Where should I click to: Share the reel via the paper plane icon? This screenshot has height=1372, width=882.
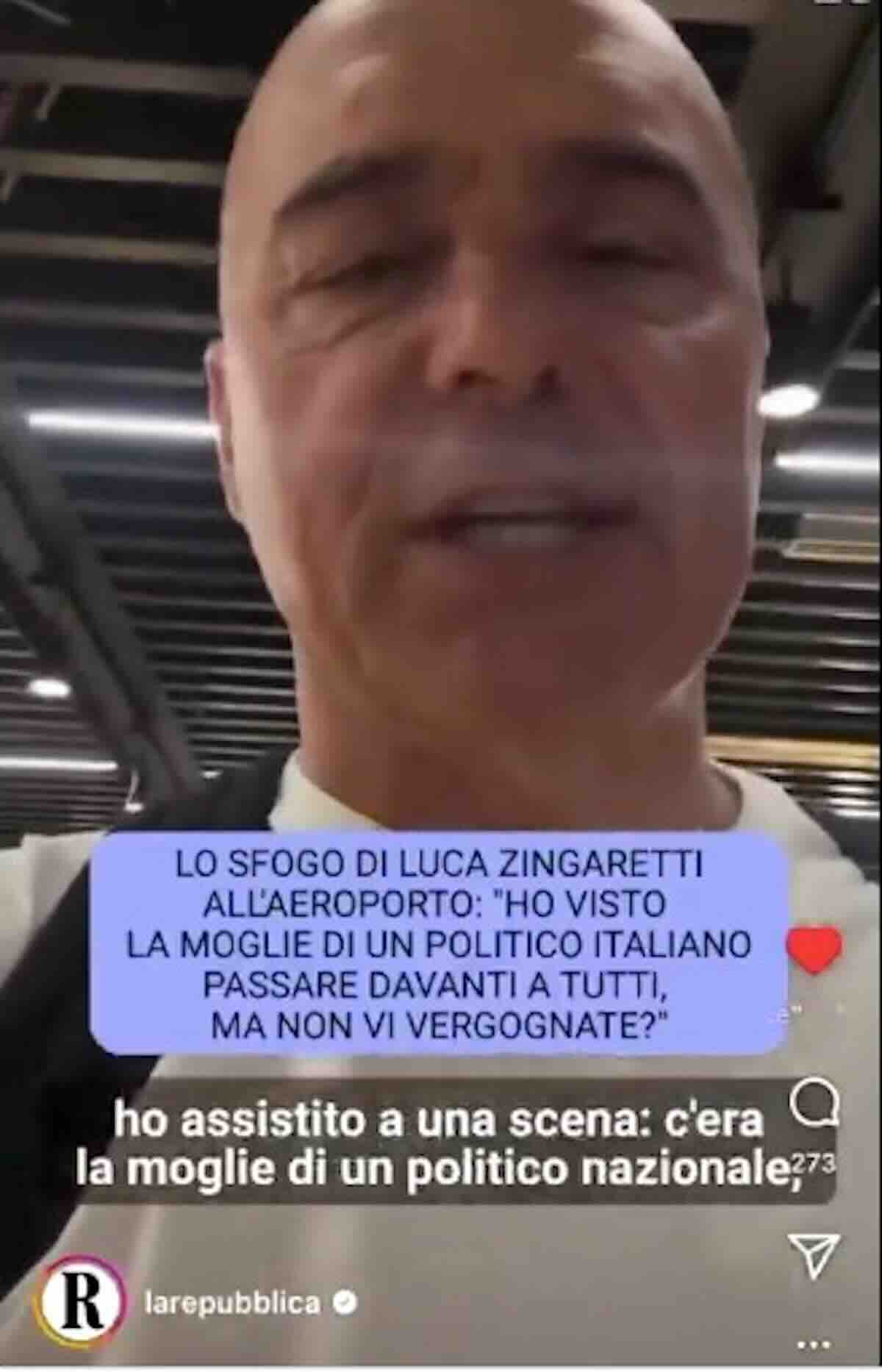[x=814, y=1235]
